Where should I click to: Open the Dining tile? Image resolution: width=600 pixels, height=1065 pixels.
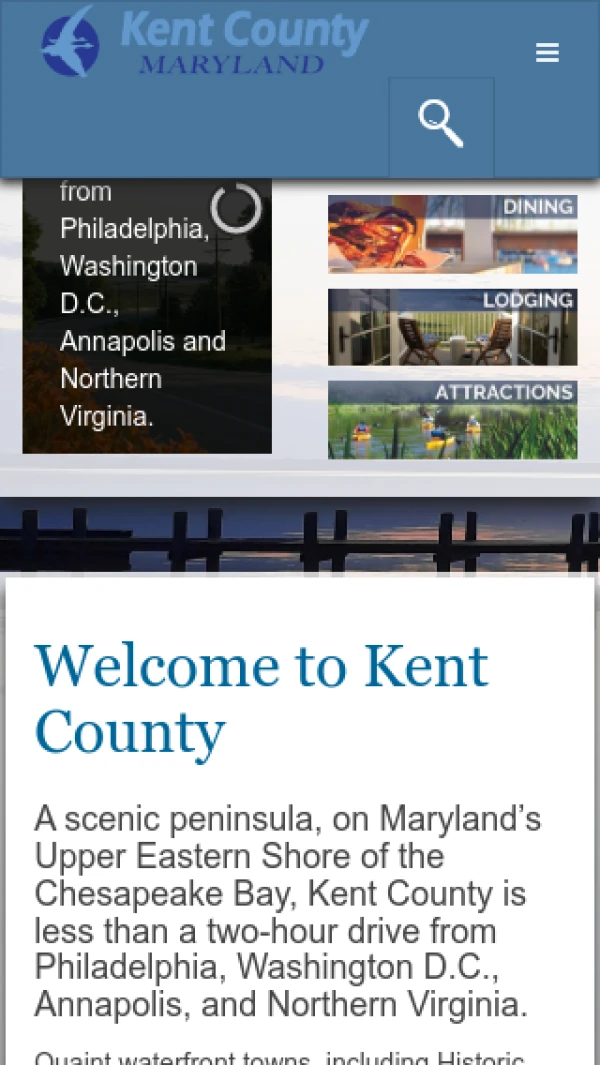(452, 234)
